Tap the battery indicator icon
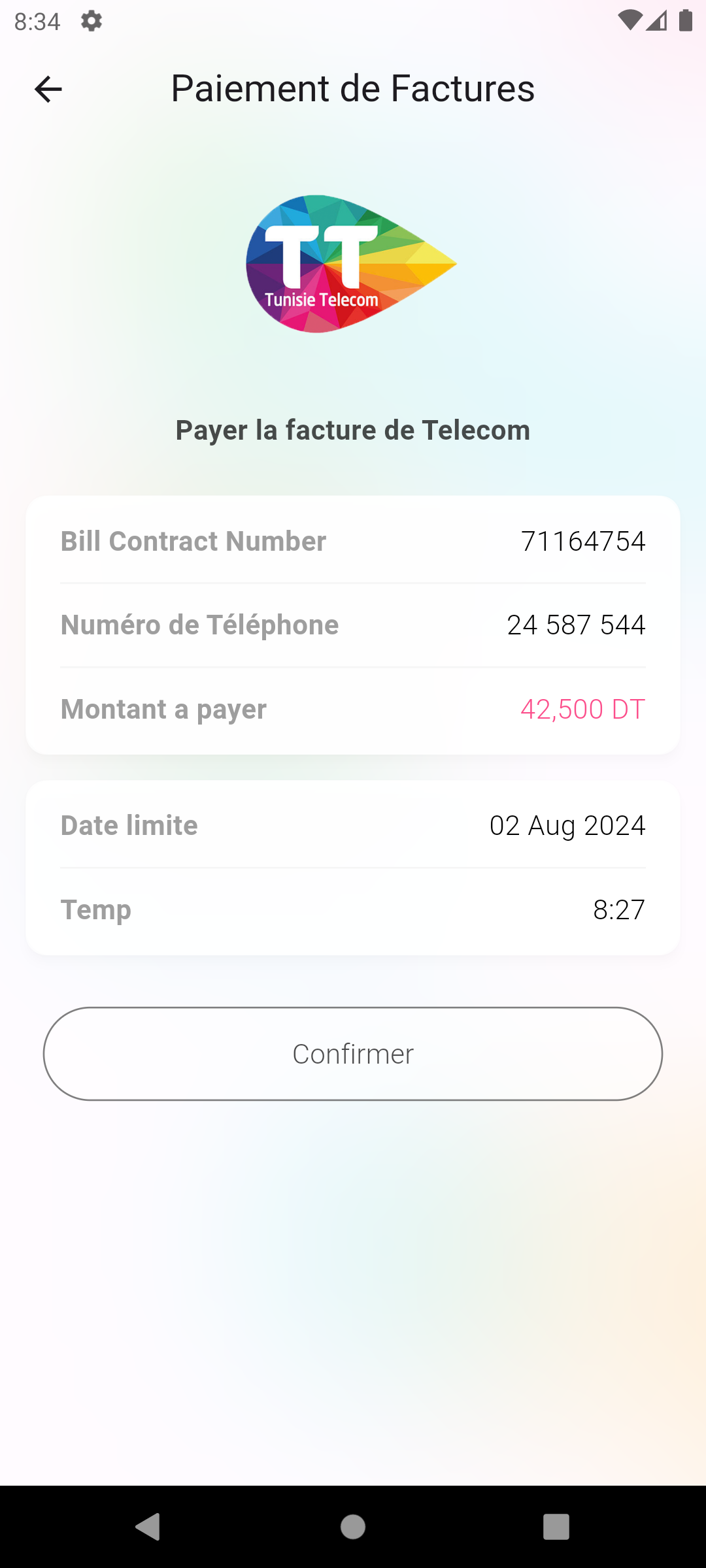This screenshot has width=706, height=1568. [685, 20]
